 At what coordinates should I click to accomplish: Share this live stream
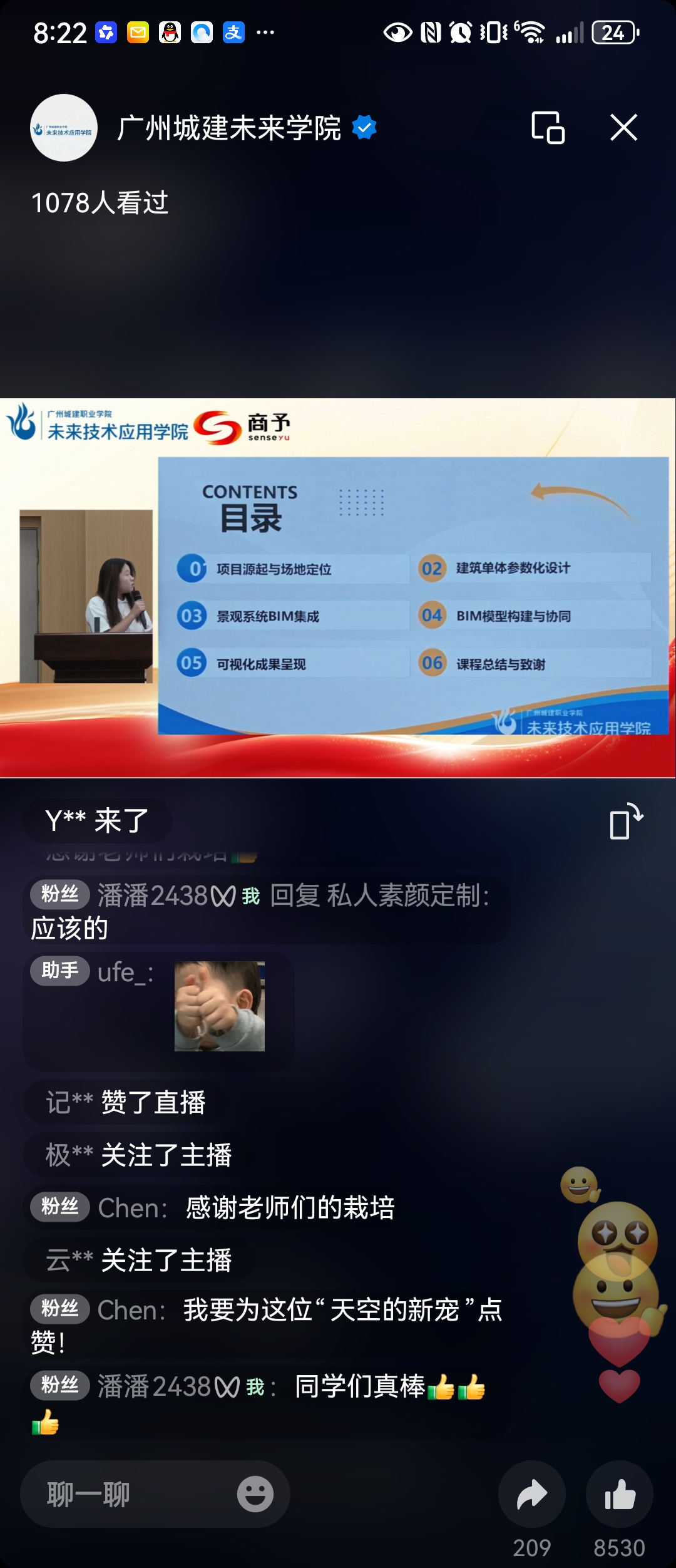532,1494
